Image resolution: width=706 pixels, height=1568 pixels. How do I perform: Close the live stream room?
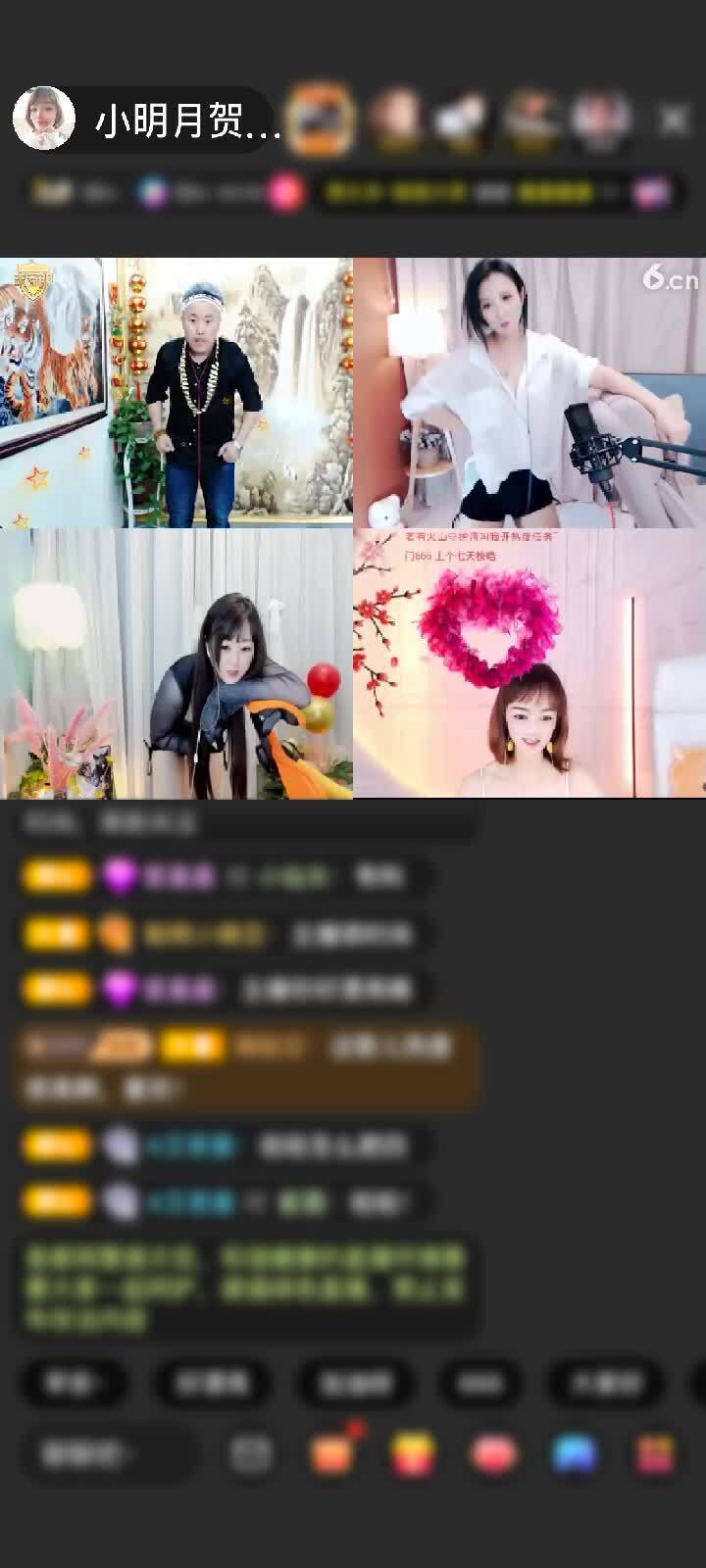coord(674,121)
